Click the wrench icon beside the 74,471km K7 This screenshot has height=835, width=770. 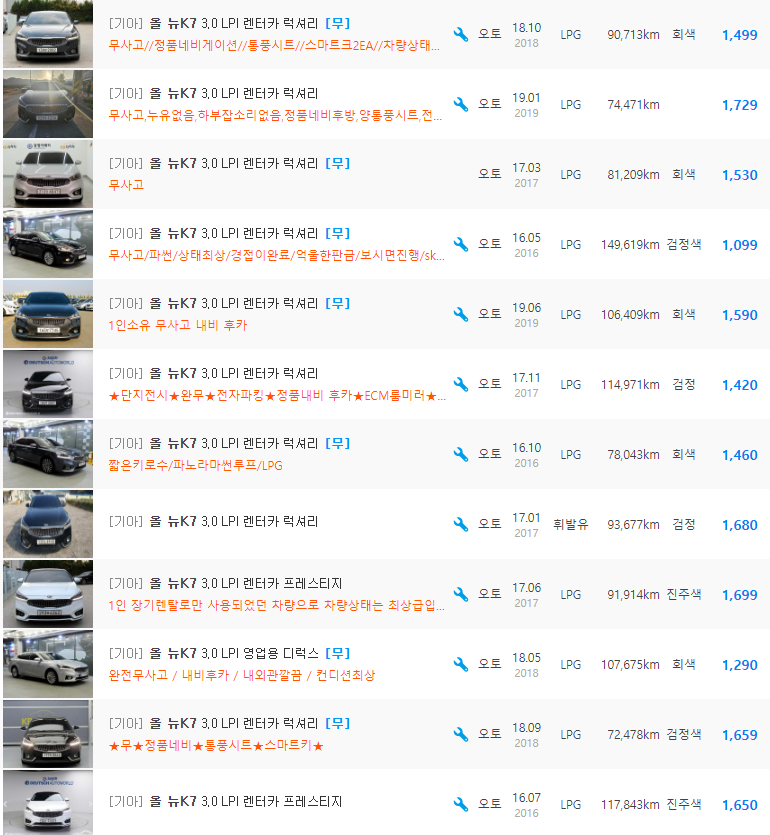coord(461,103)
